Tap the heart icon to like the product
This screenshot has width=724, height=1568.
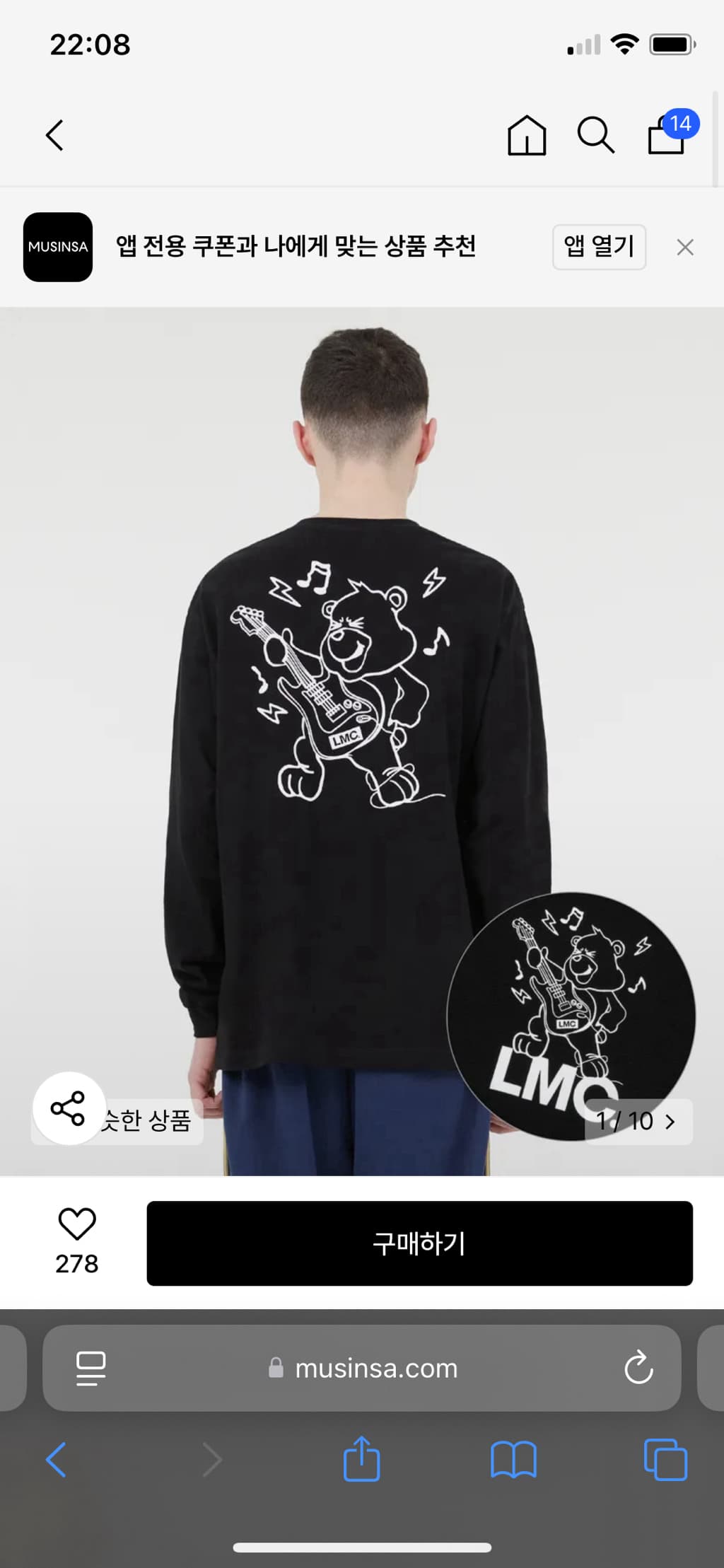78,1223
